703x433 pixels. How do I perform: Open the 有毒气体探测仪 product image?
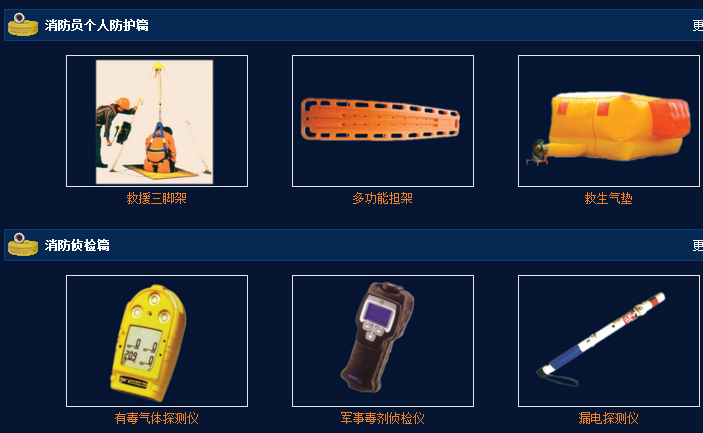(157, 341)
